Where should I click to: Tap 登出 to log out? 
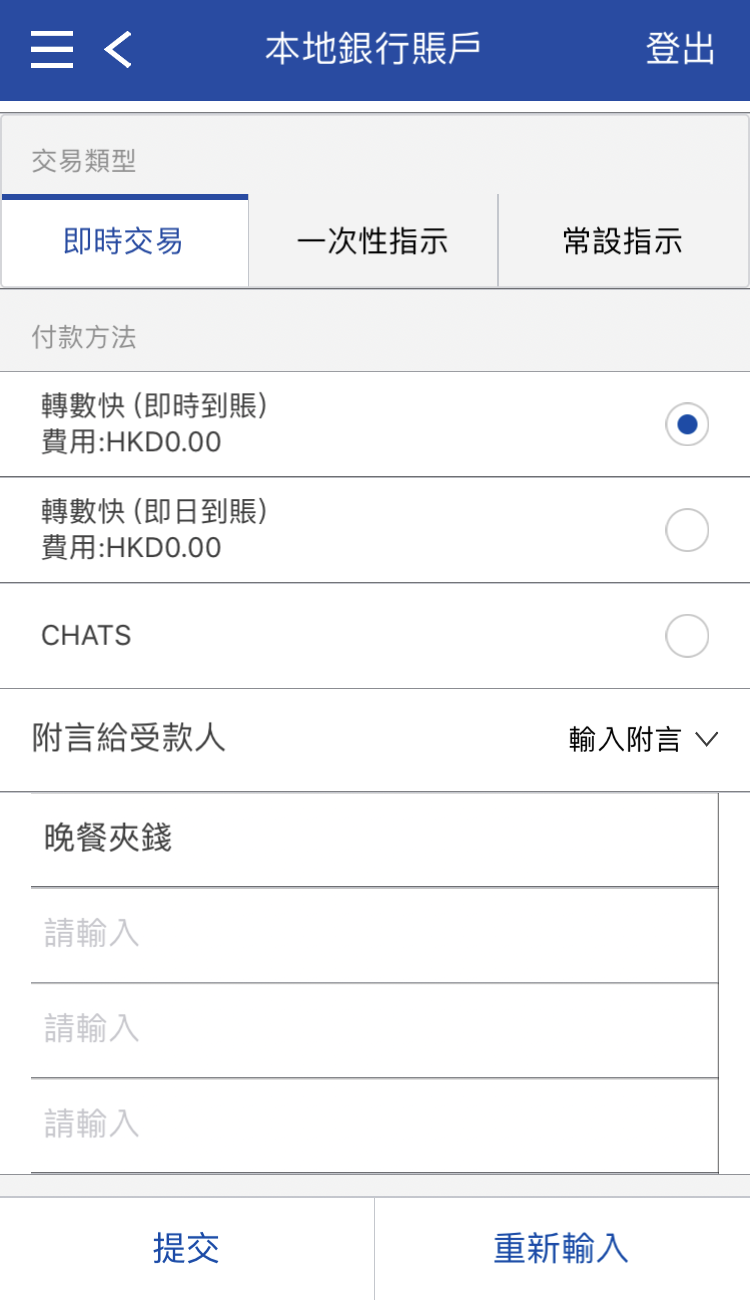680,49
